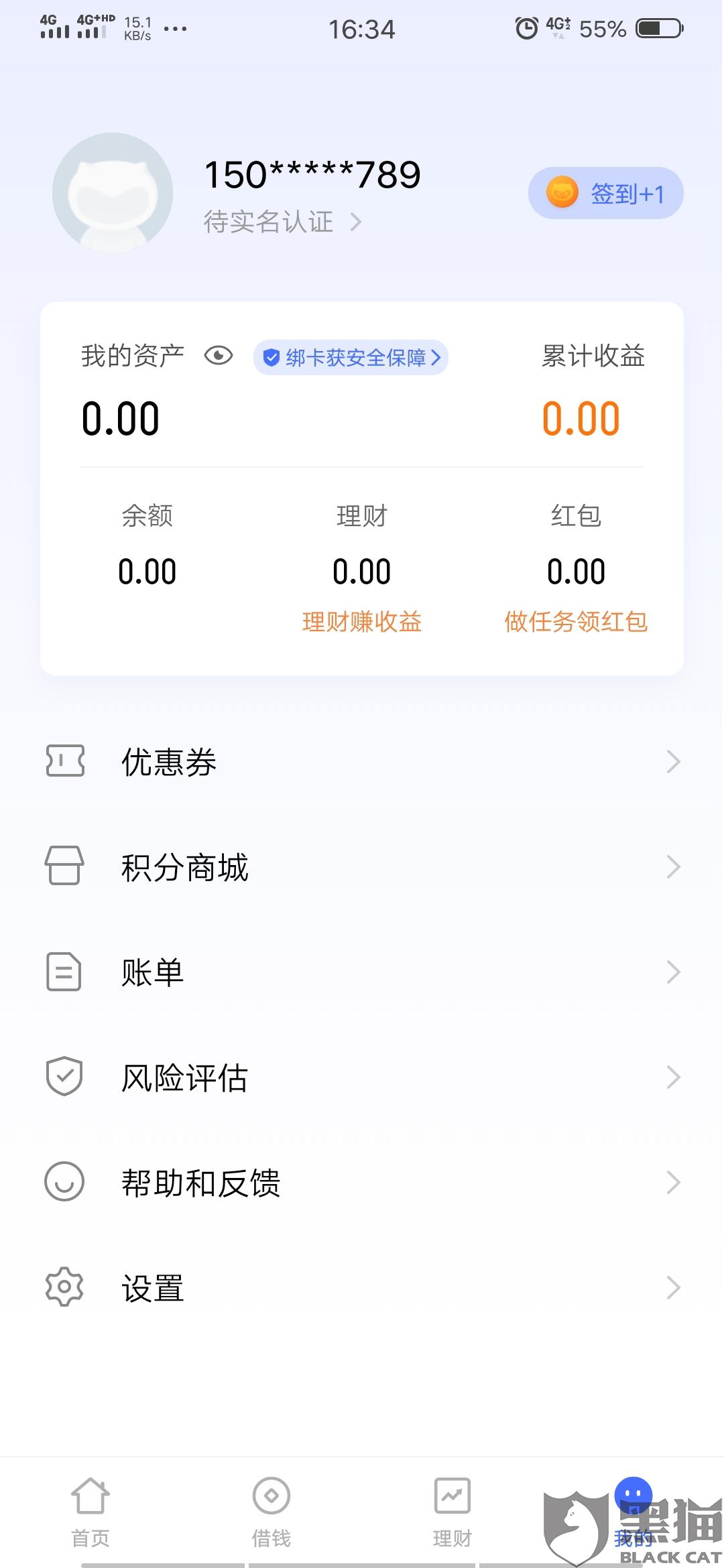724x1568 pixels.
Task: Open 做任务领红包 link
Action: (576, 622)
